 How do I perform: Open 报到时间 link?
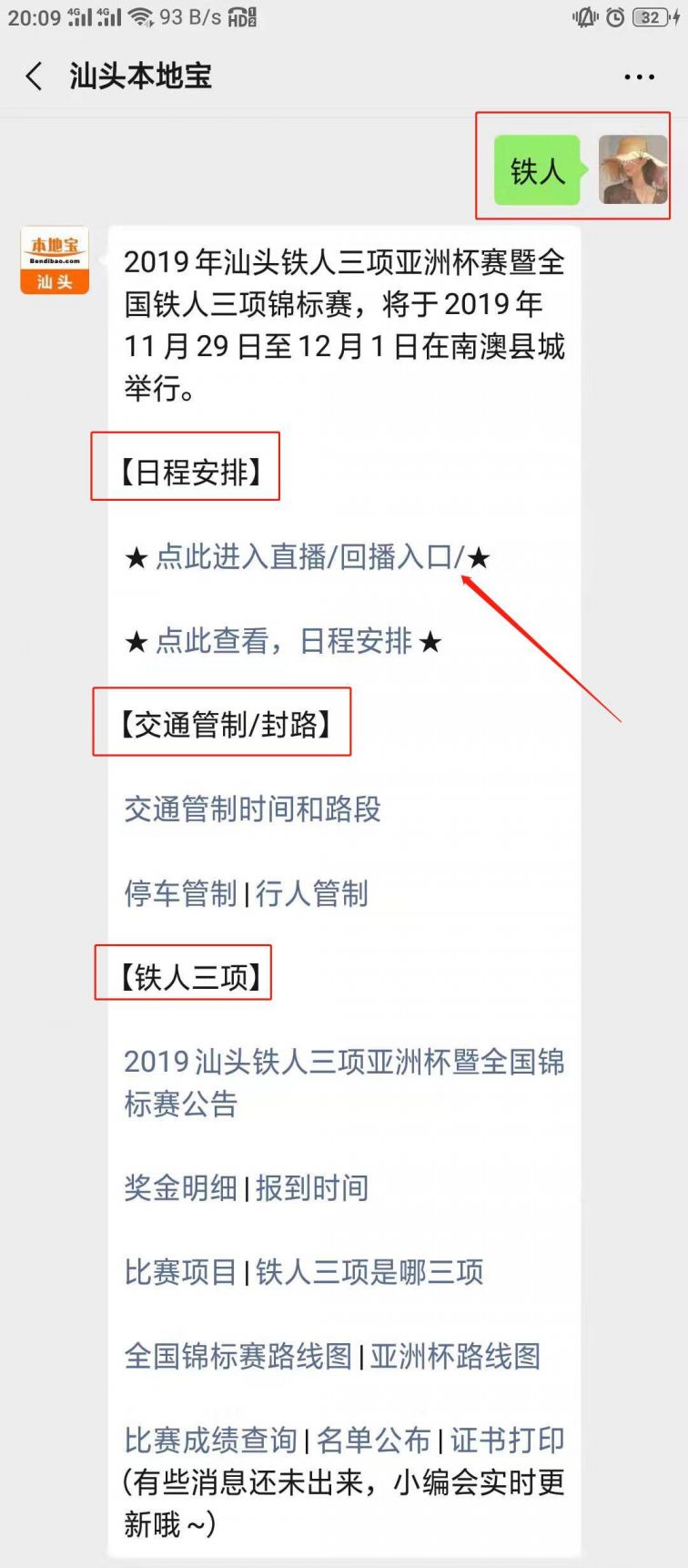[x=312, y=1187]
